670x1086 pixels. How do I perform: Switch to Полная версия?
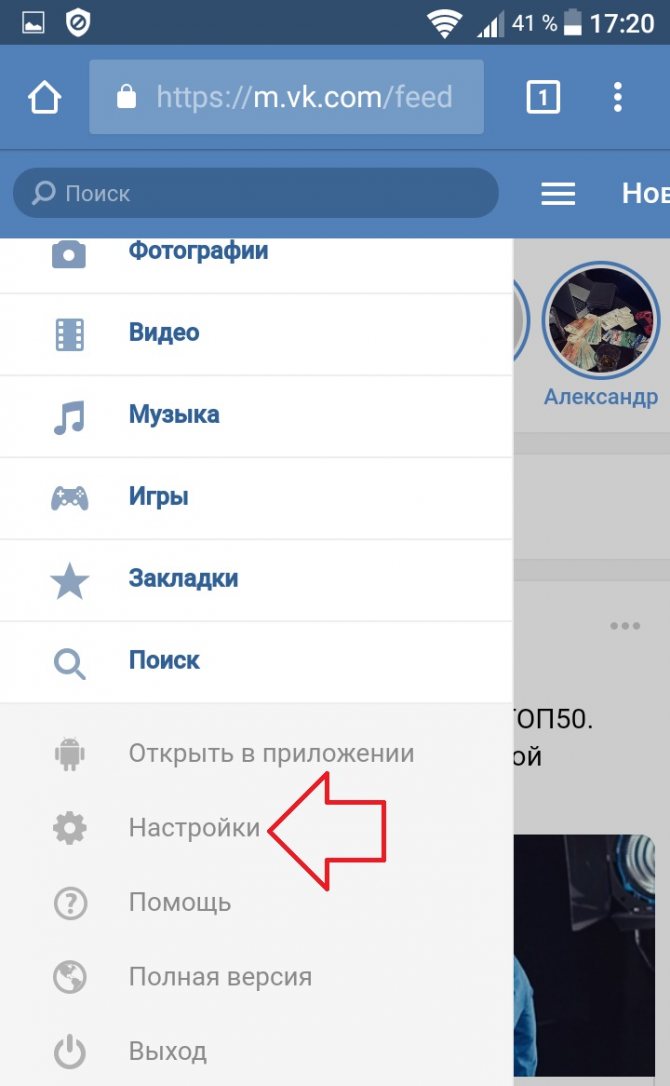coord(256,977)
